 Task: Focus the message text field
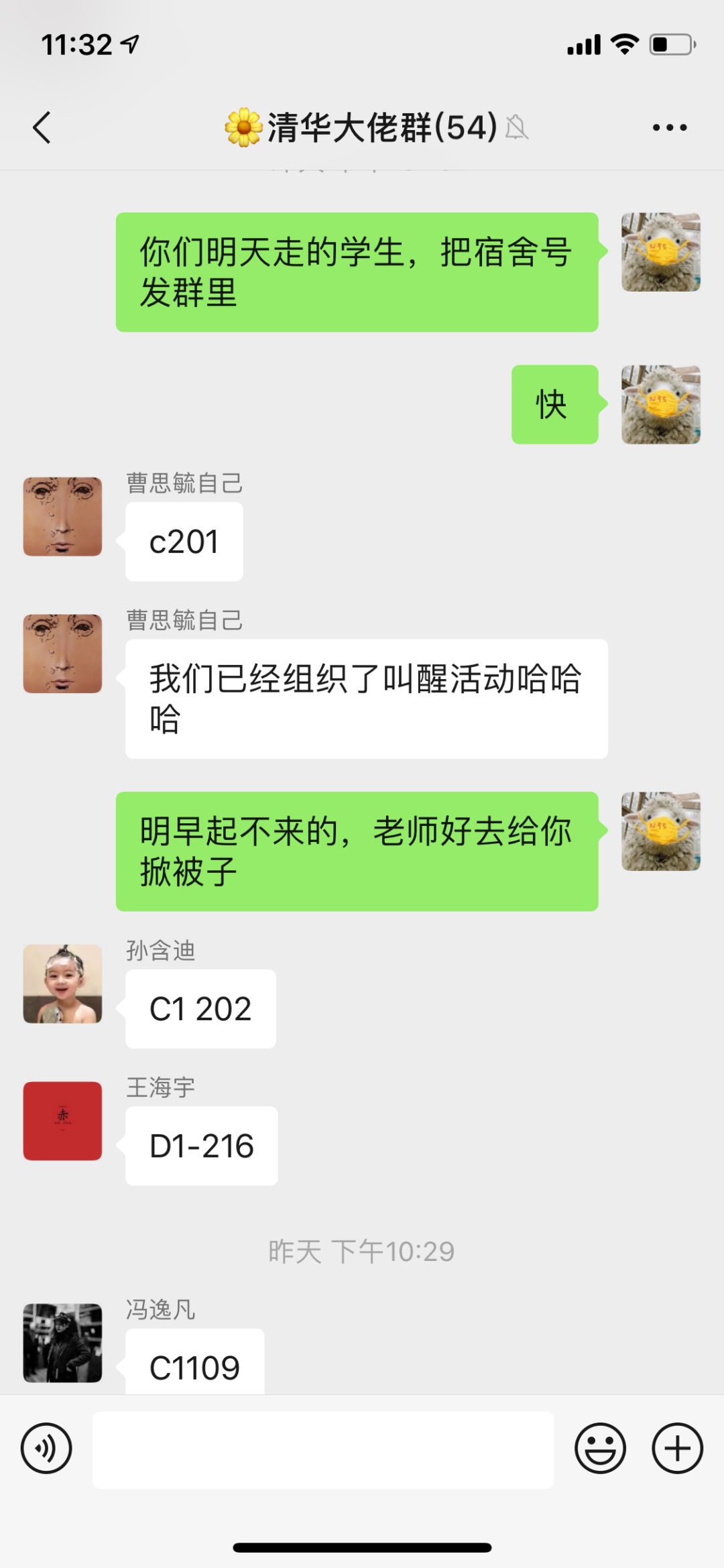point(323,1449)
